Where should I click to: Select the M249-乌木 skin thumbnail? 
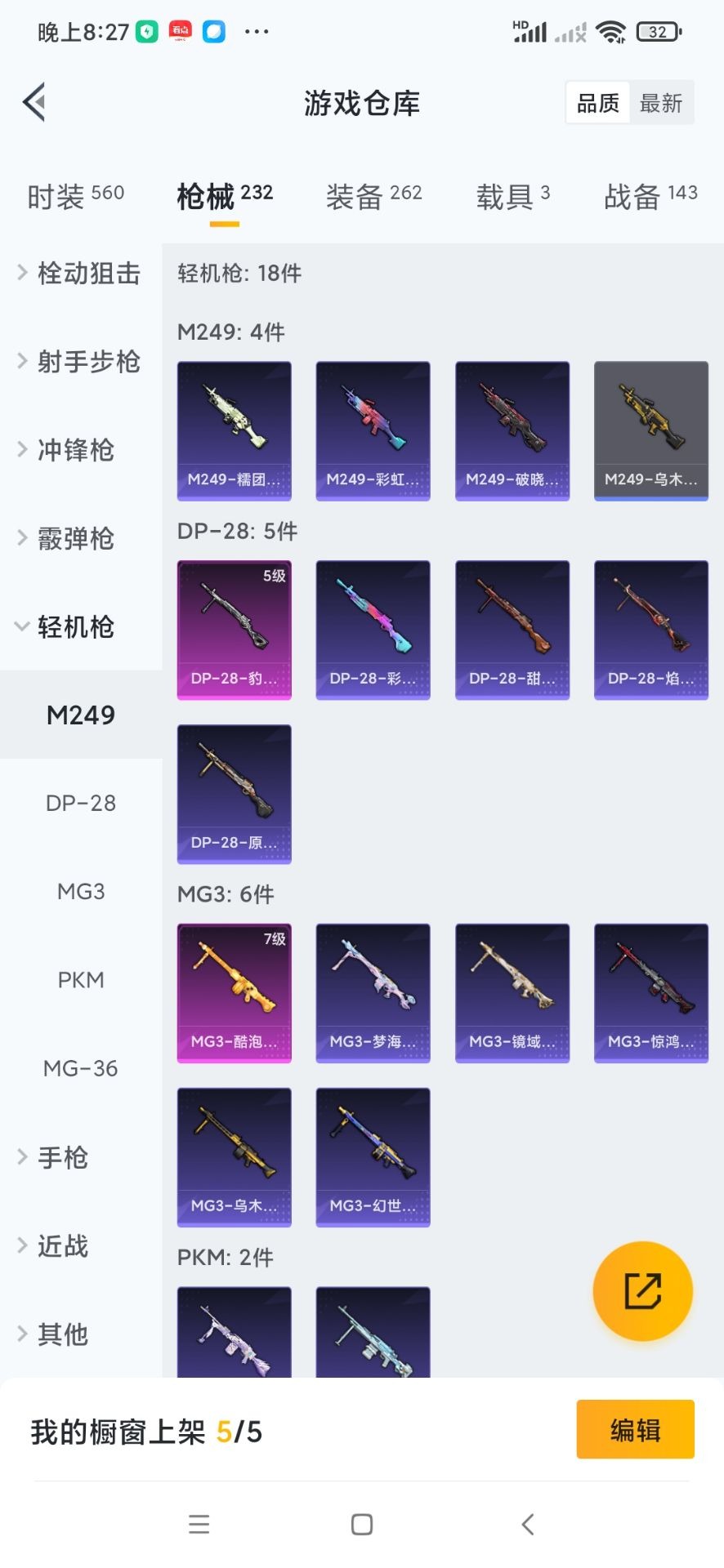point(650,430)
